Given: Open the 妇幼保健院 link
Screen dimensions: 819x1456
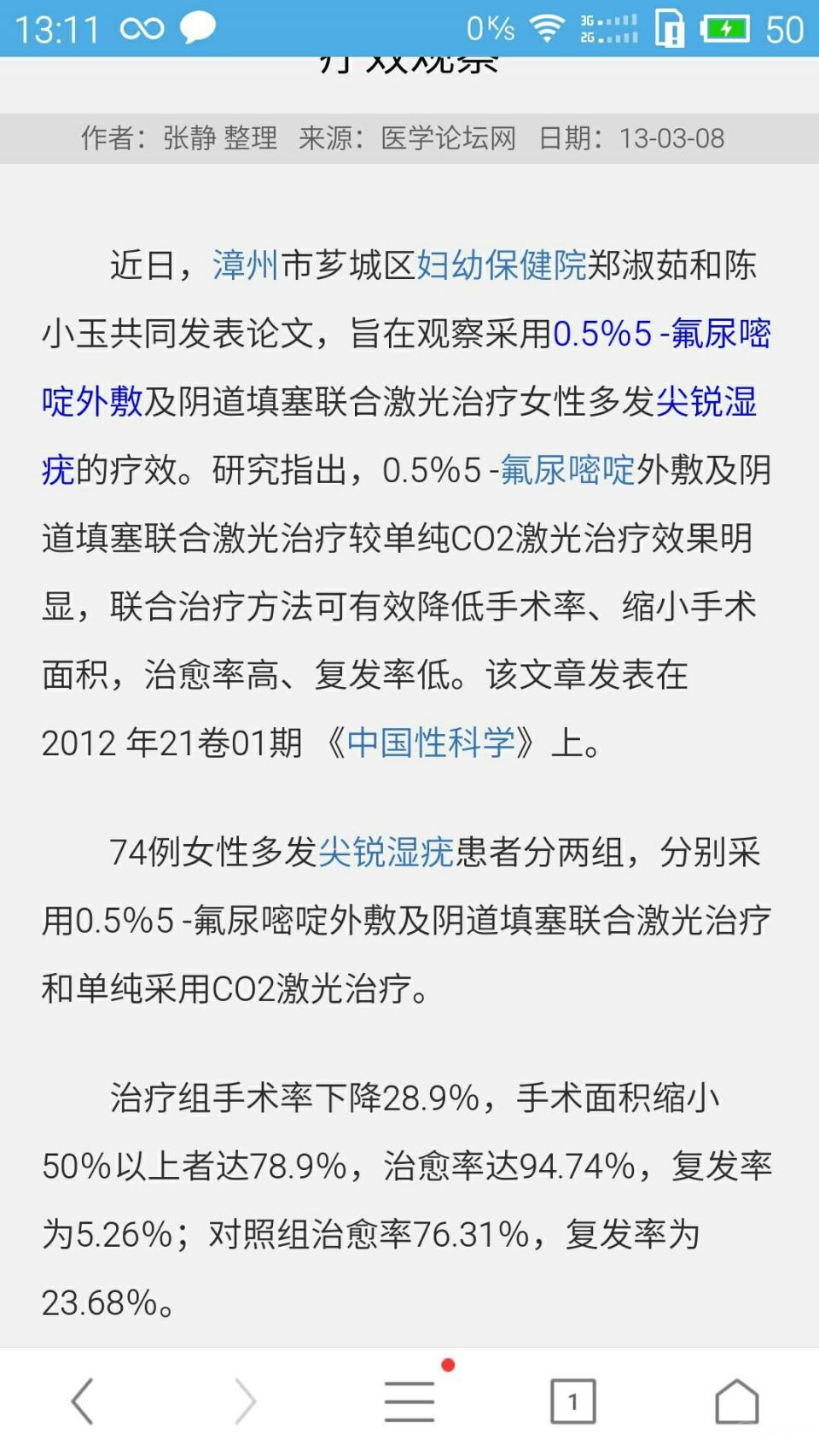Looking at the screenshot, I should [x=502, y=265].
